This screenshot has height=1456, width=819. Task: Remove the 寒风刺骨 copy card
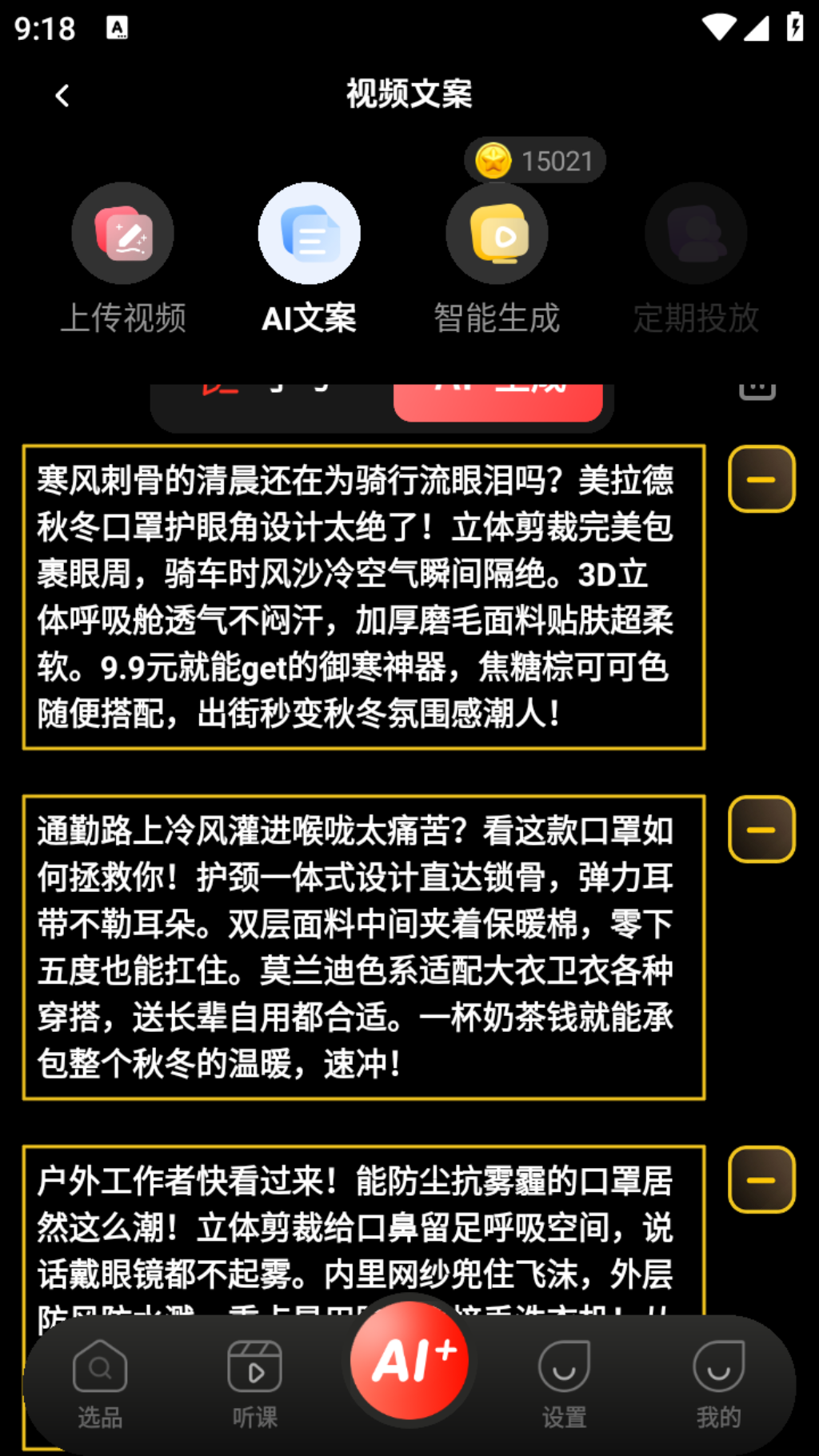[x=761, y=479]
